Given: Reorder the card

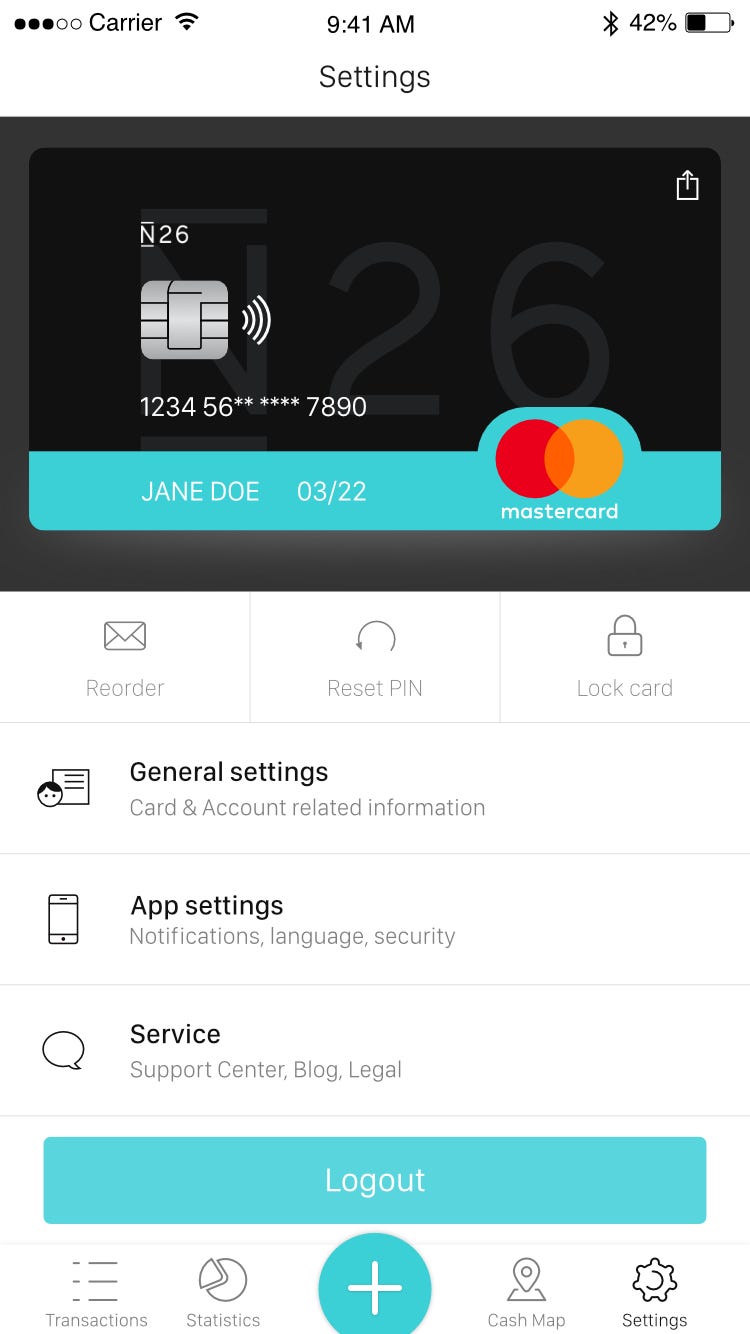Looking at the screenshot, I should click(125, 657).
